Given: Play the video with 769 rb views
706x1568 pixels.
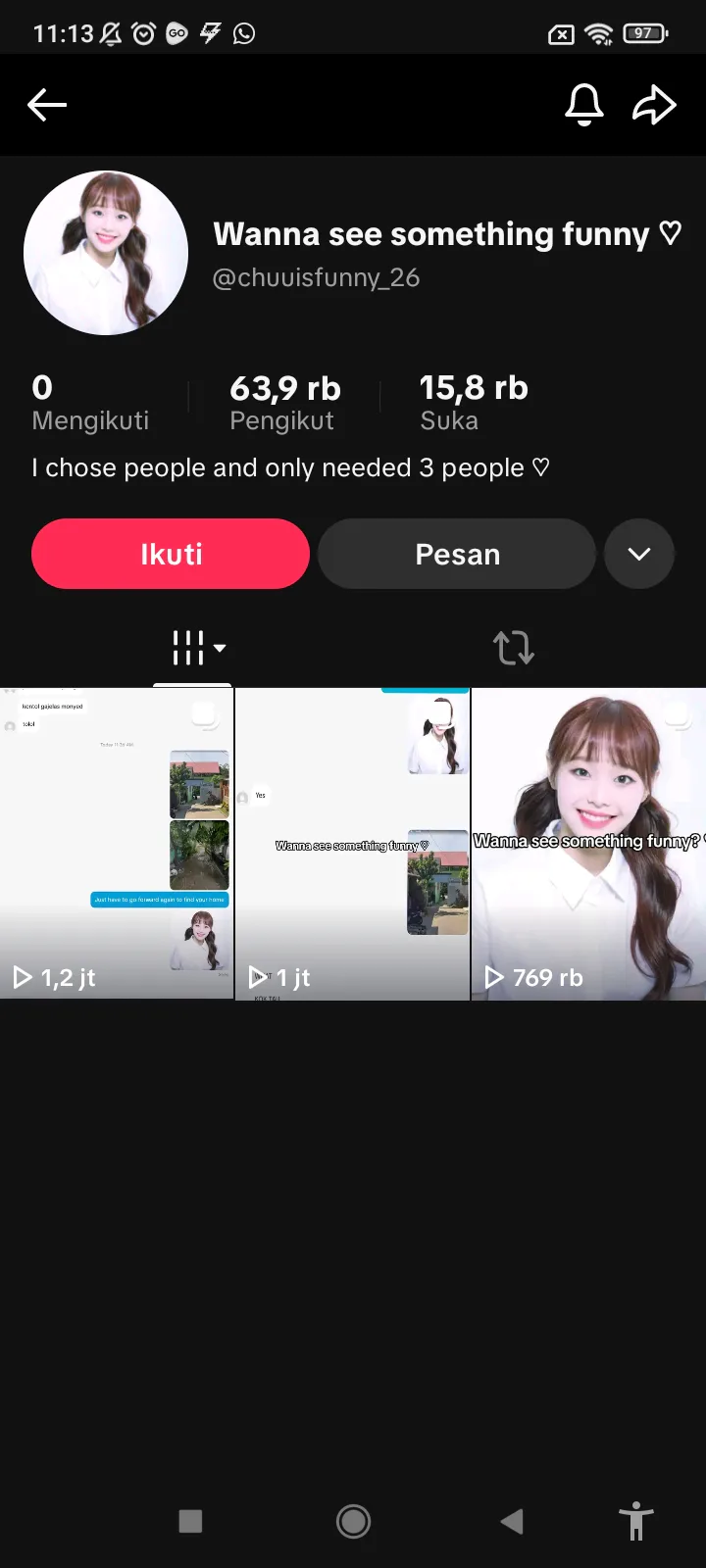Looking at the screenshot, I should coord(588,843).
